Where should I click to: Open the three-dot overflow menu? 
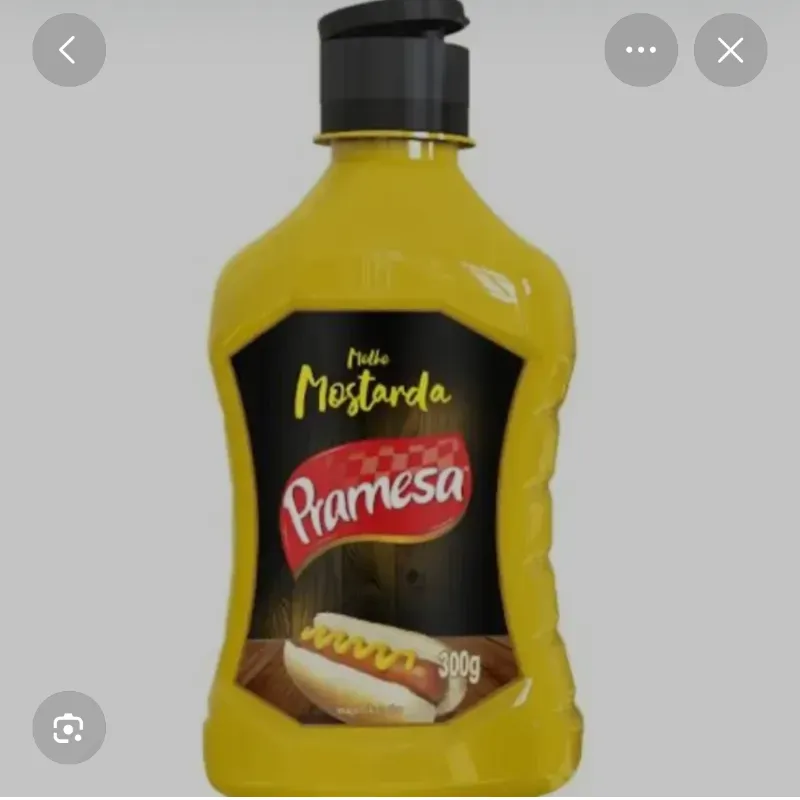tap(641, 50)
